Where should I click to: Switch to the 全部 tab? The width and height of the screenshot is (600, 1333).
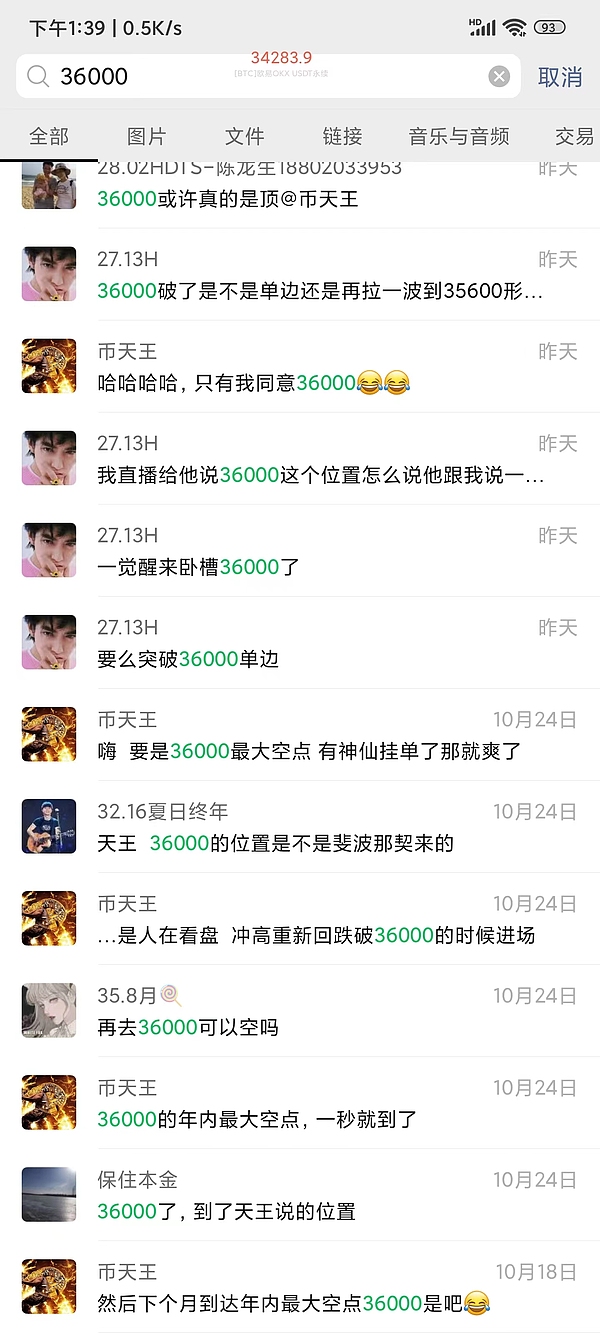click(49, 137)
